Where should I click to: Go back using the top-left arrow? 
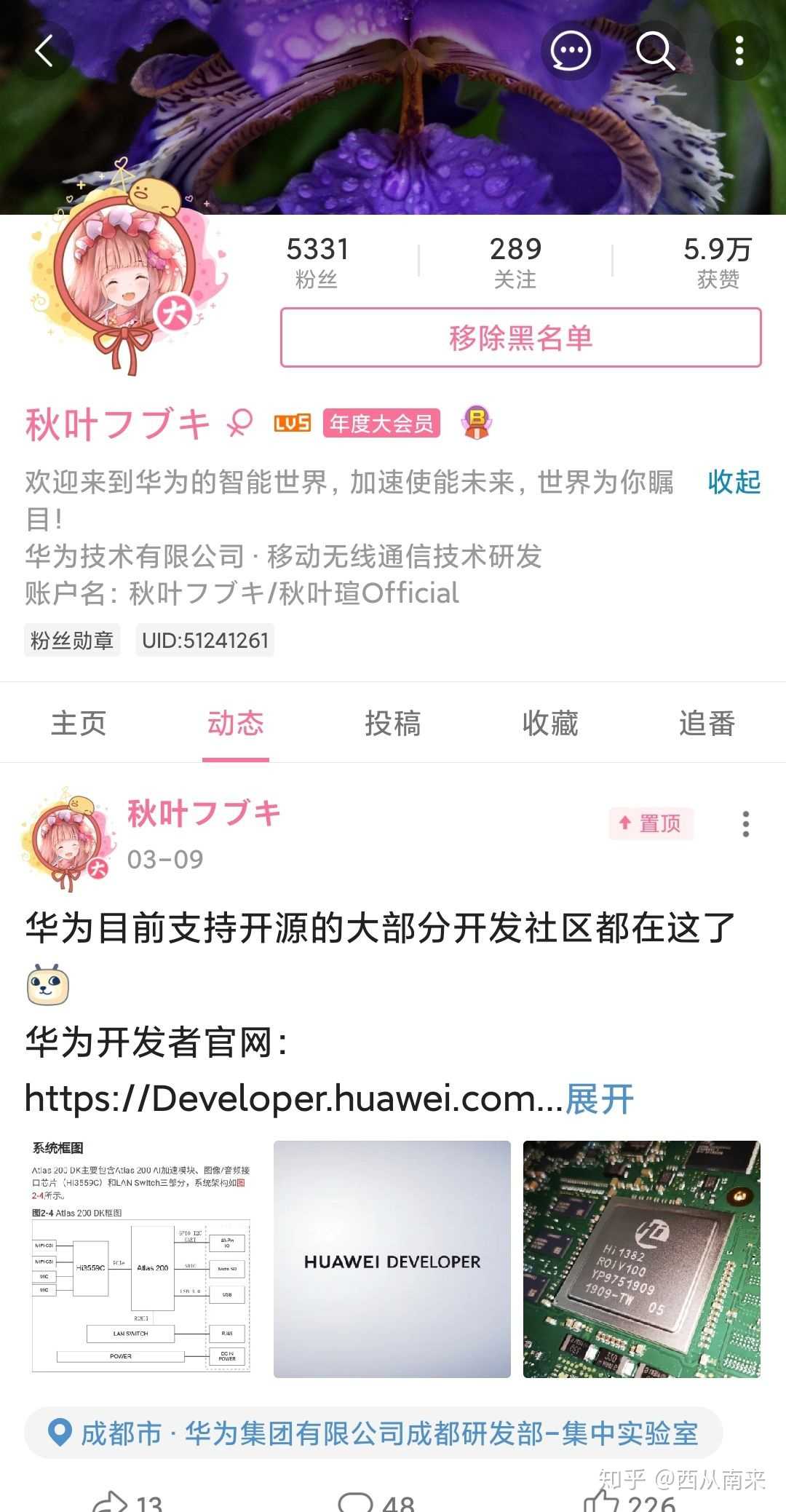tap(44, 52)
